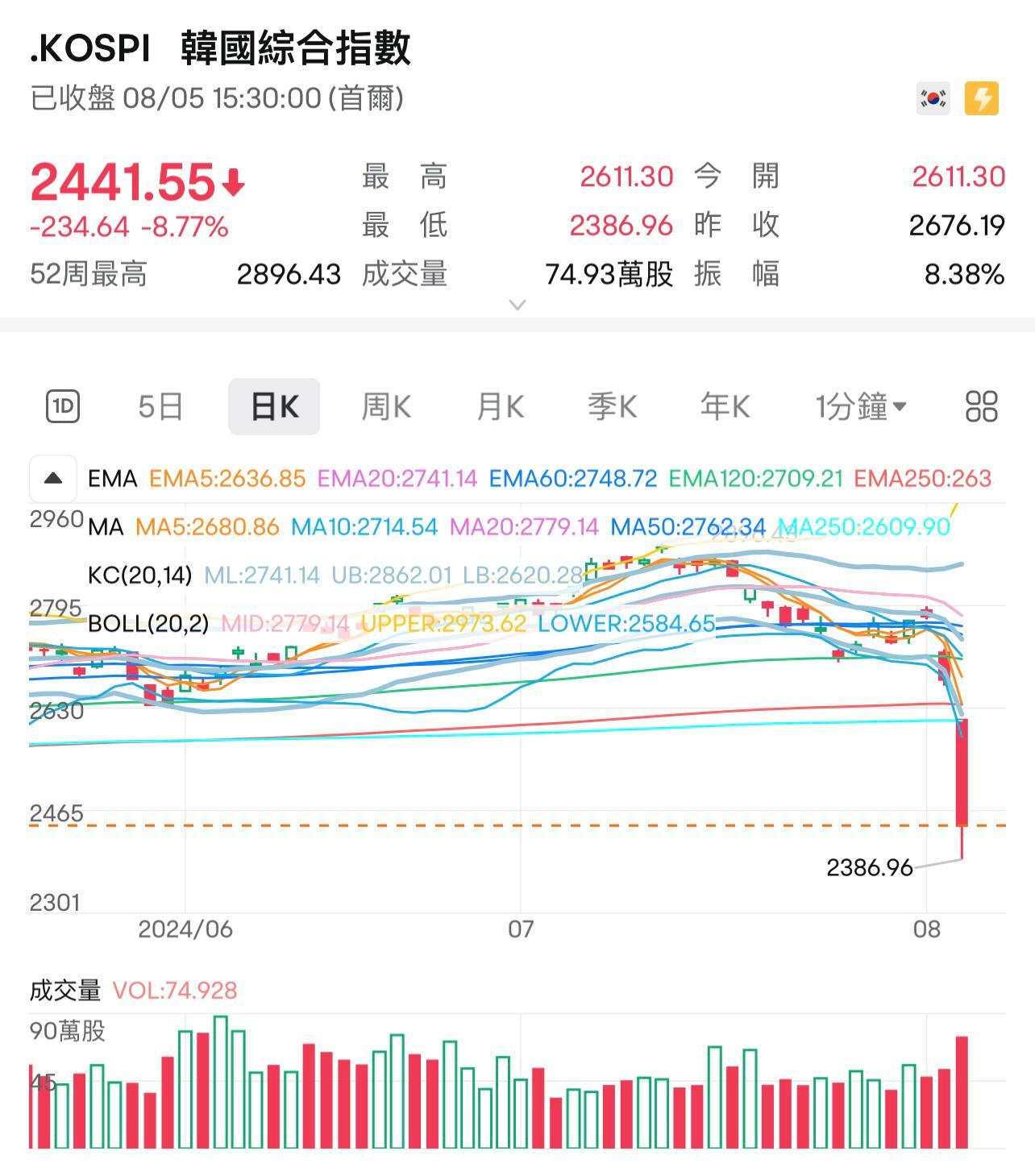Viewport: 1035px width, 1176px height.
Task: Toggle the price down arrow indicator
Action: 234,183
